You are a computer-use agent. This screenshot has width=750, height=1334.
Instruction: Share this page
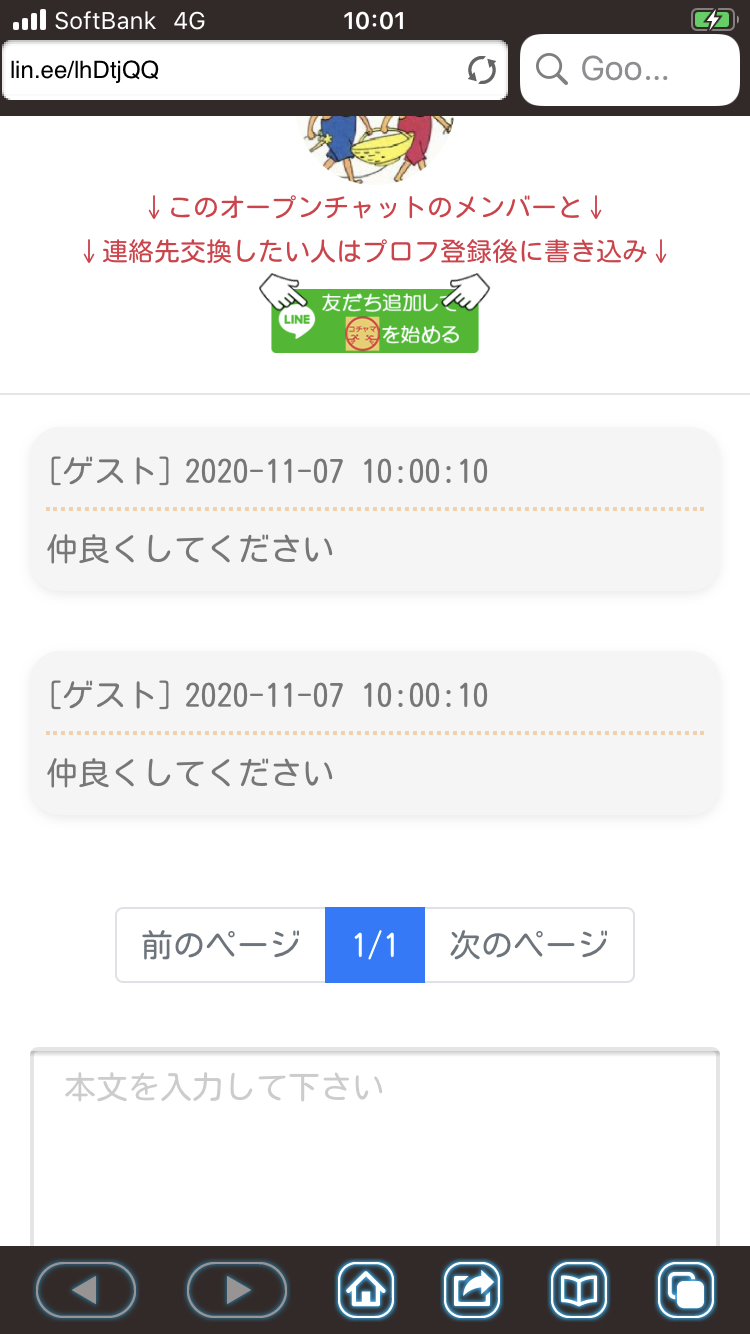(472, 1290)
